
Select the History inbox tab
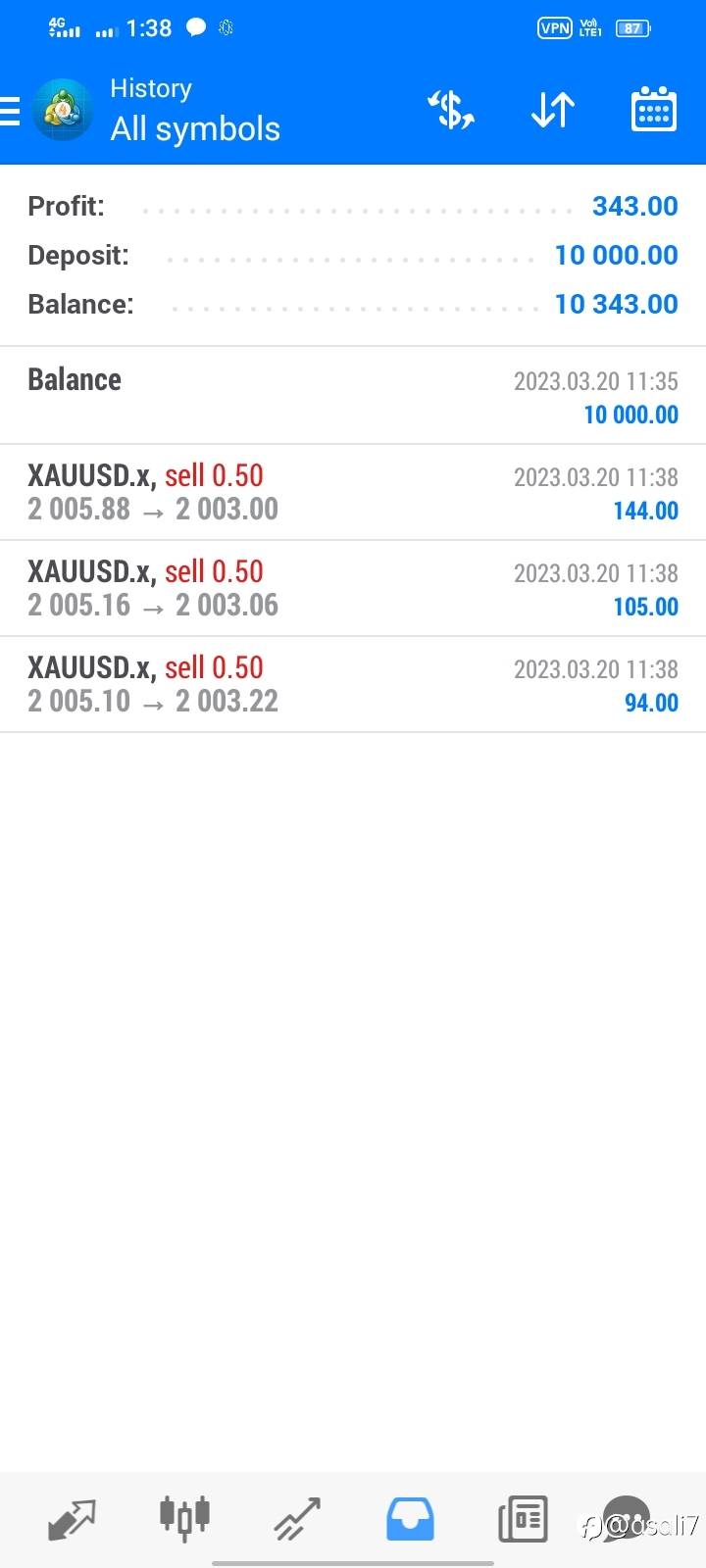pyautogui.click(x=410, y=1519)
